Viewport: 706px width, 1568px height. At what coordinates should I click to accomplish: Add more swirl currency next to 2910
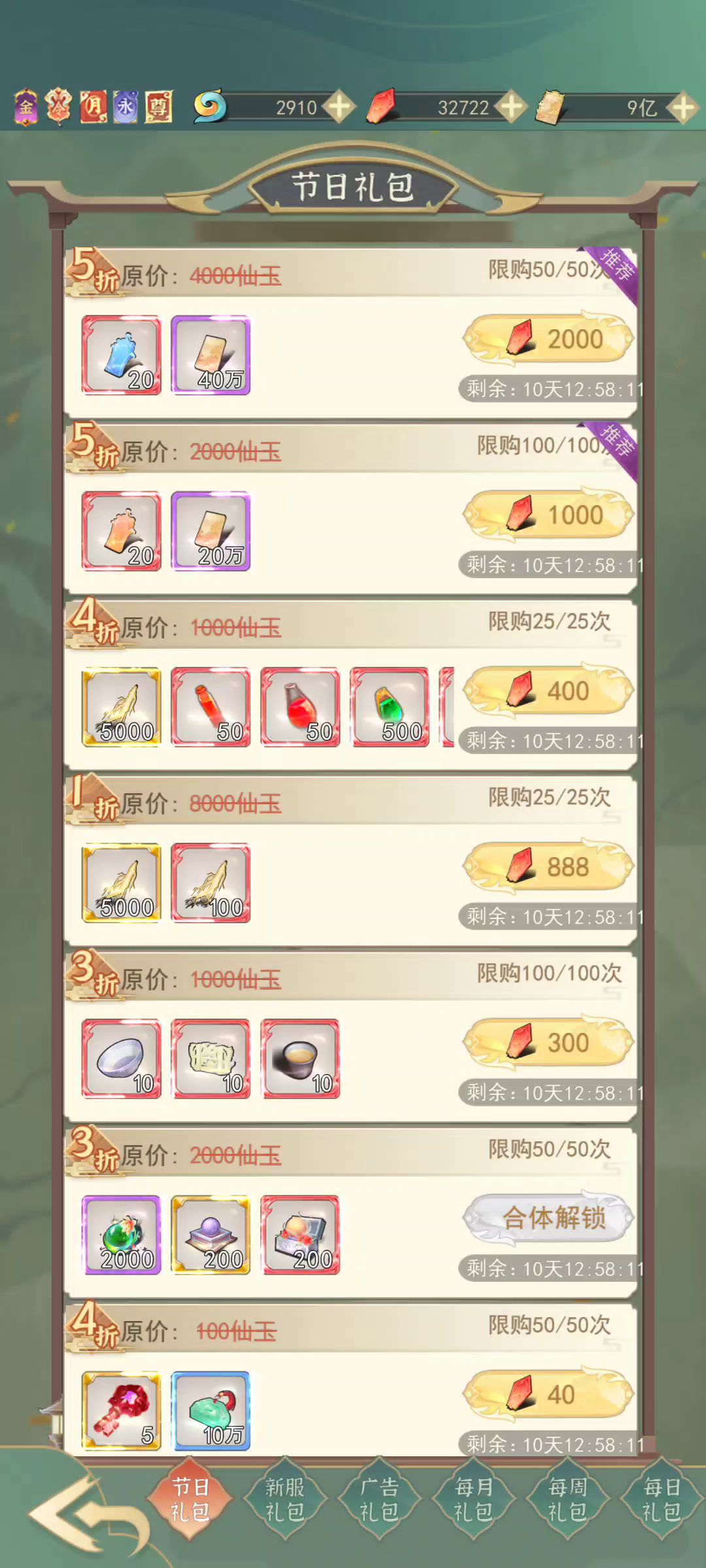[340, 107]
